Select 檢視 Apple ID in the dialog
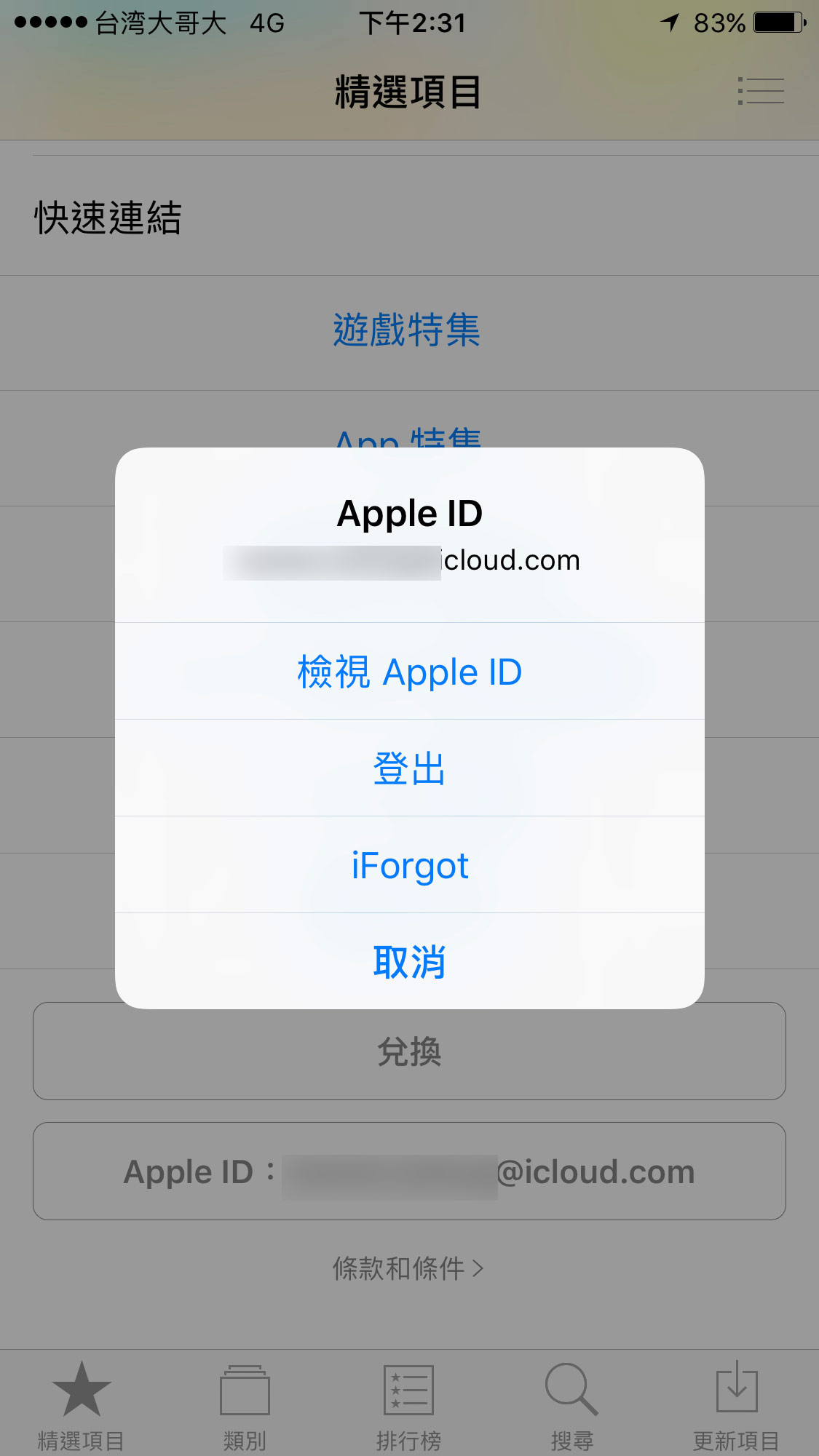 click(x=409, y=672)
